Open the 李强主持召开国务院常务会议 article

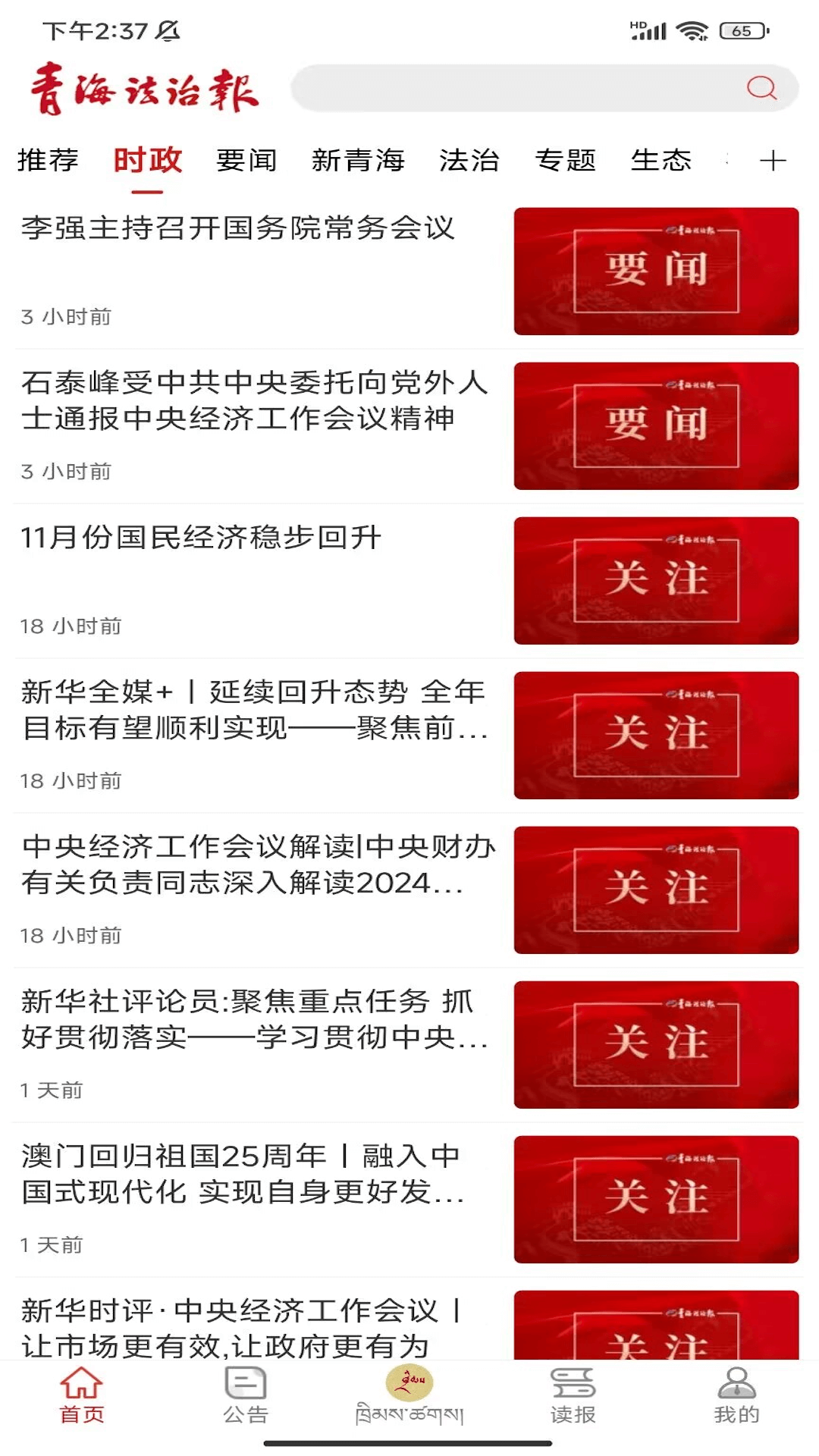pos(239,230)
